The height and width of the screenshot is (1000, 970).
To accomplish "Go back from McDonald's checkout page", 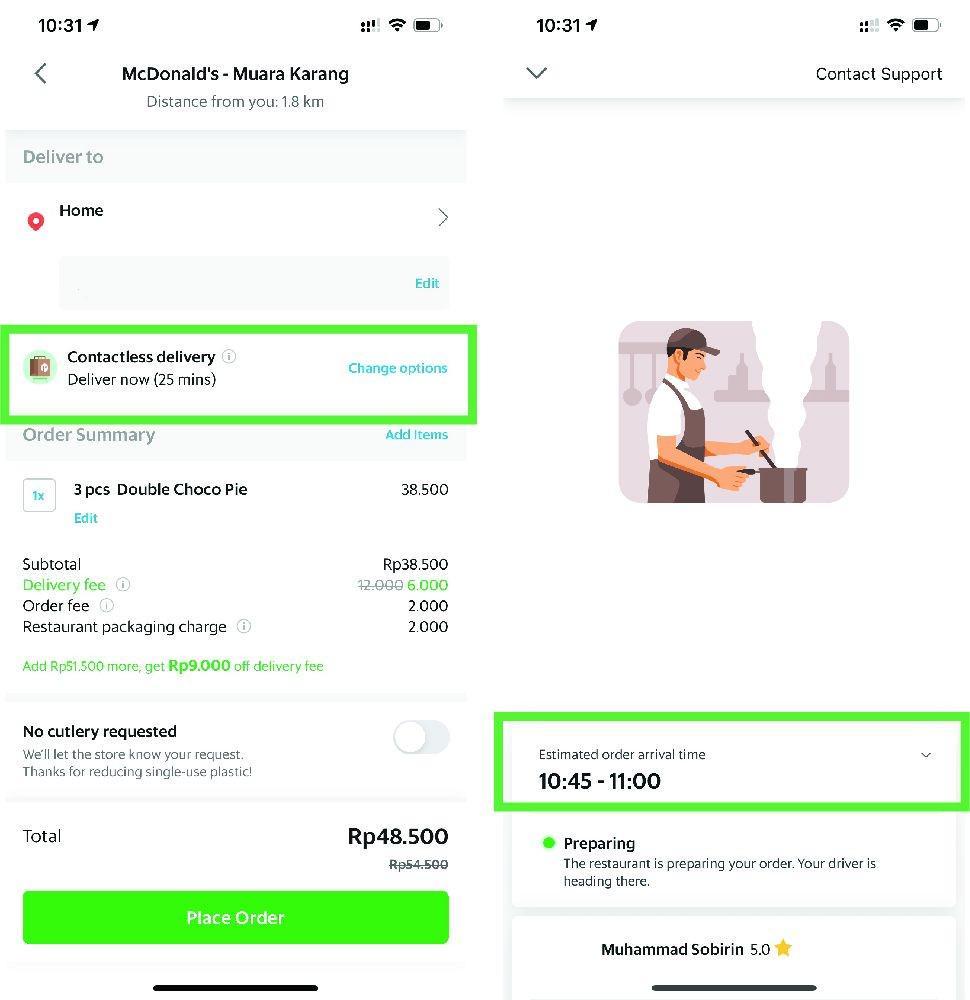I will pos(41,73).
